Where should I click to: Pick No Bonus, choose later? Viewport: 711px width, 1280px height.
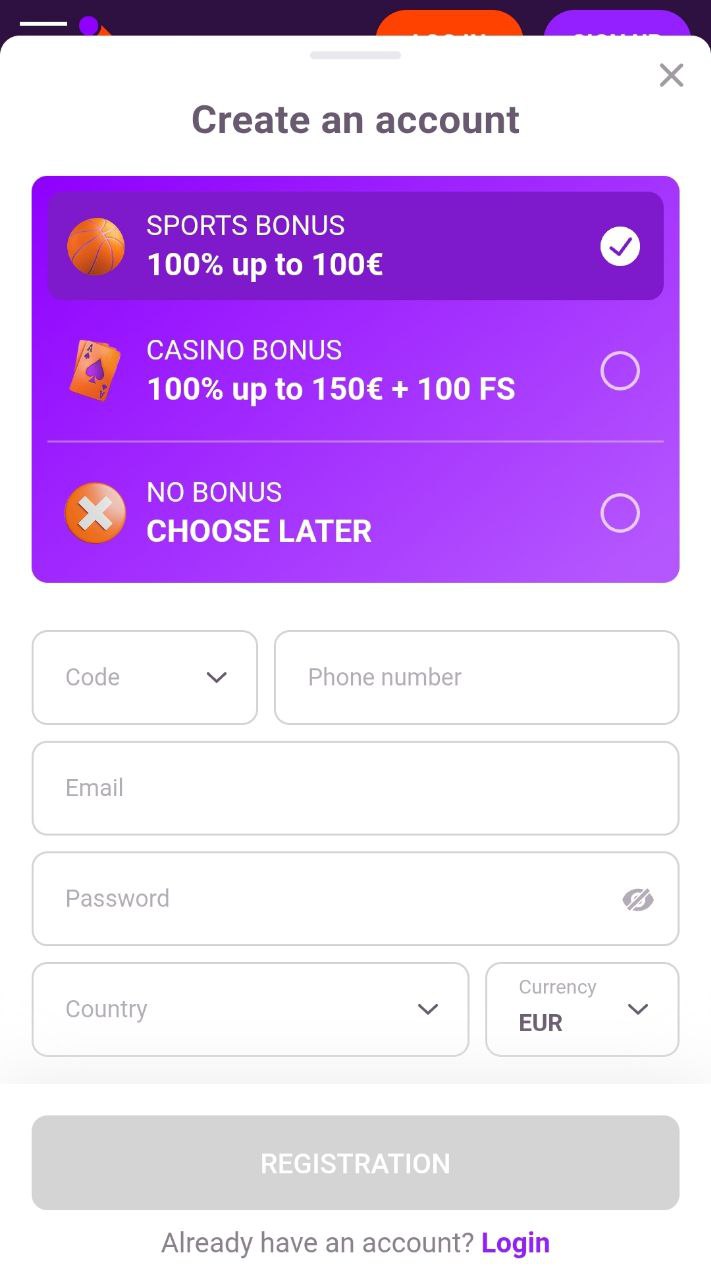[x=355, y=512]
